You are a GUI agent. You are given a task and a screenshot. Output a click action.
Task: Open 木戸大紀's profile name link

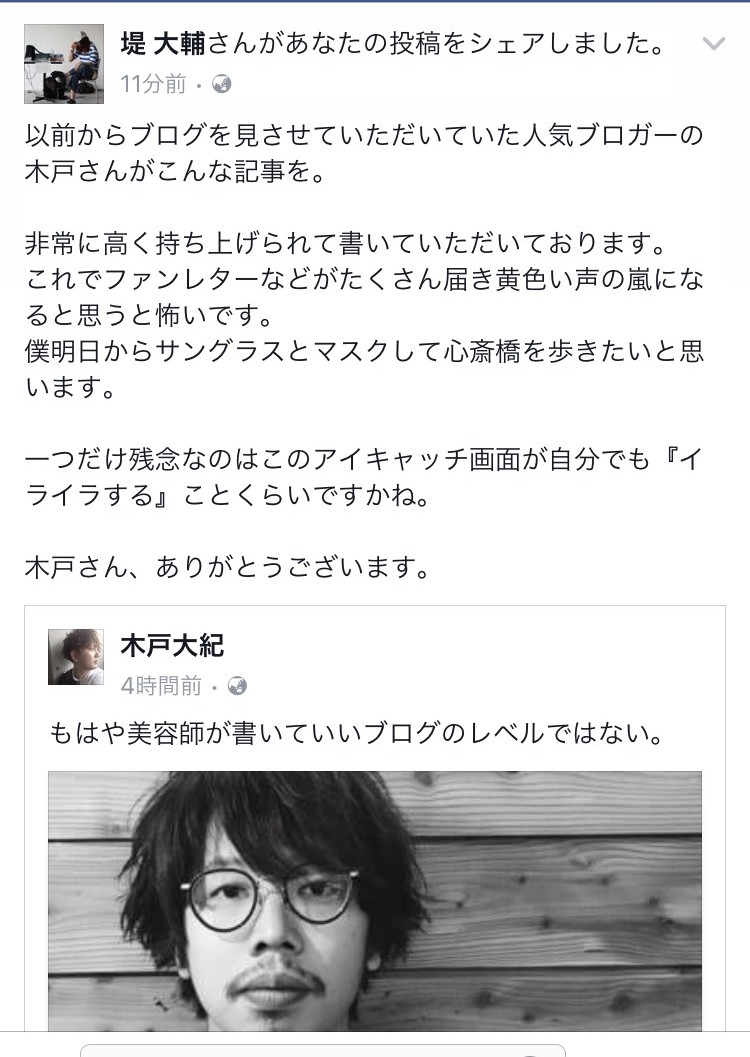coord(172,645)
